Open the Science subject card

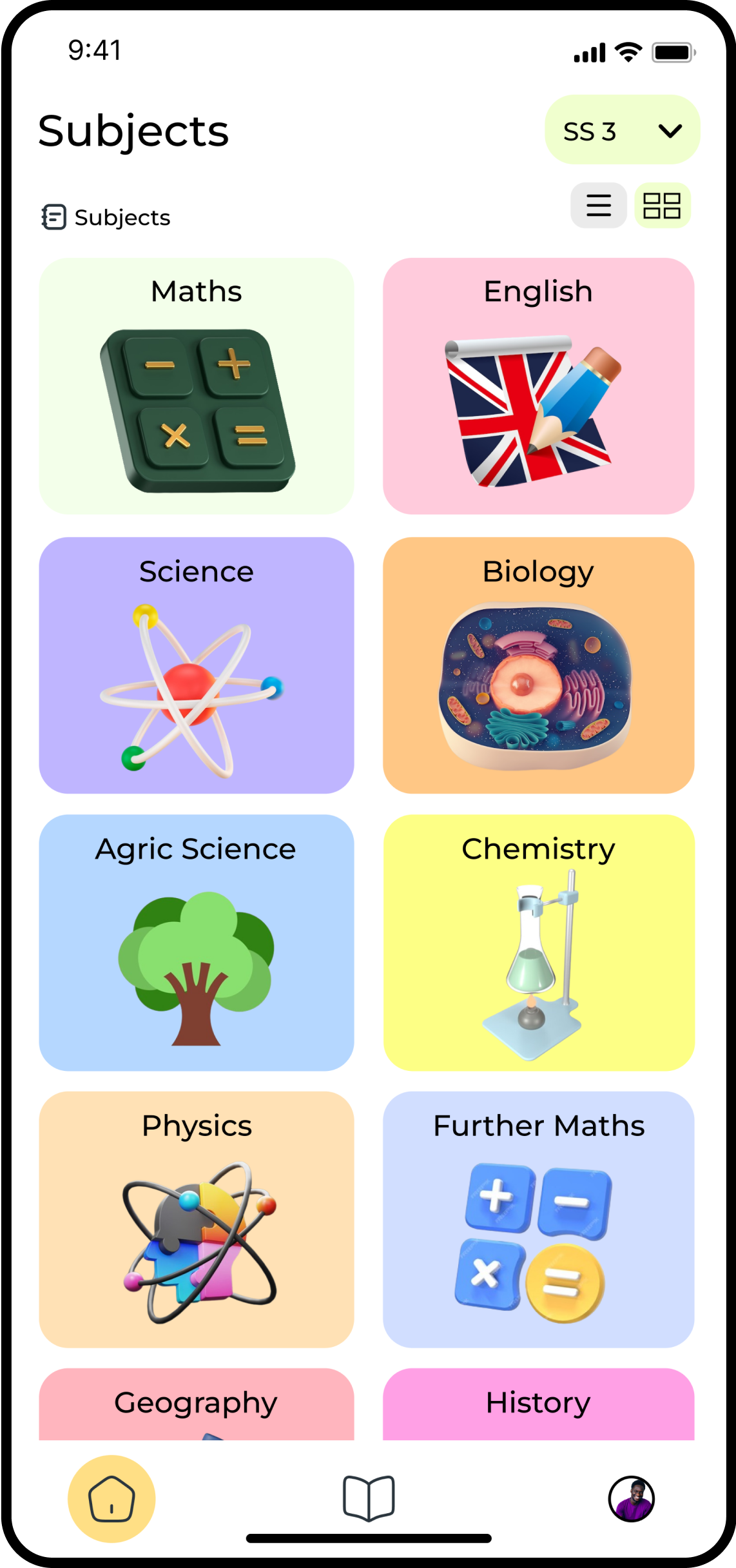coord(197,665)
